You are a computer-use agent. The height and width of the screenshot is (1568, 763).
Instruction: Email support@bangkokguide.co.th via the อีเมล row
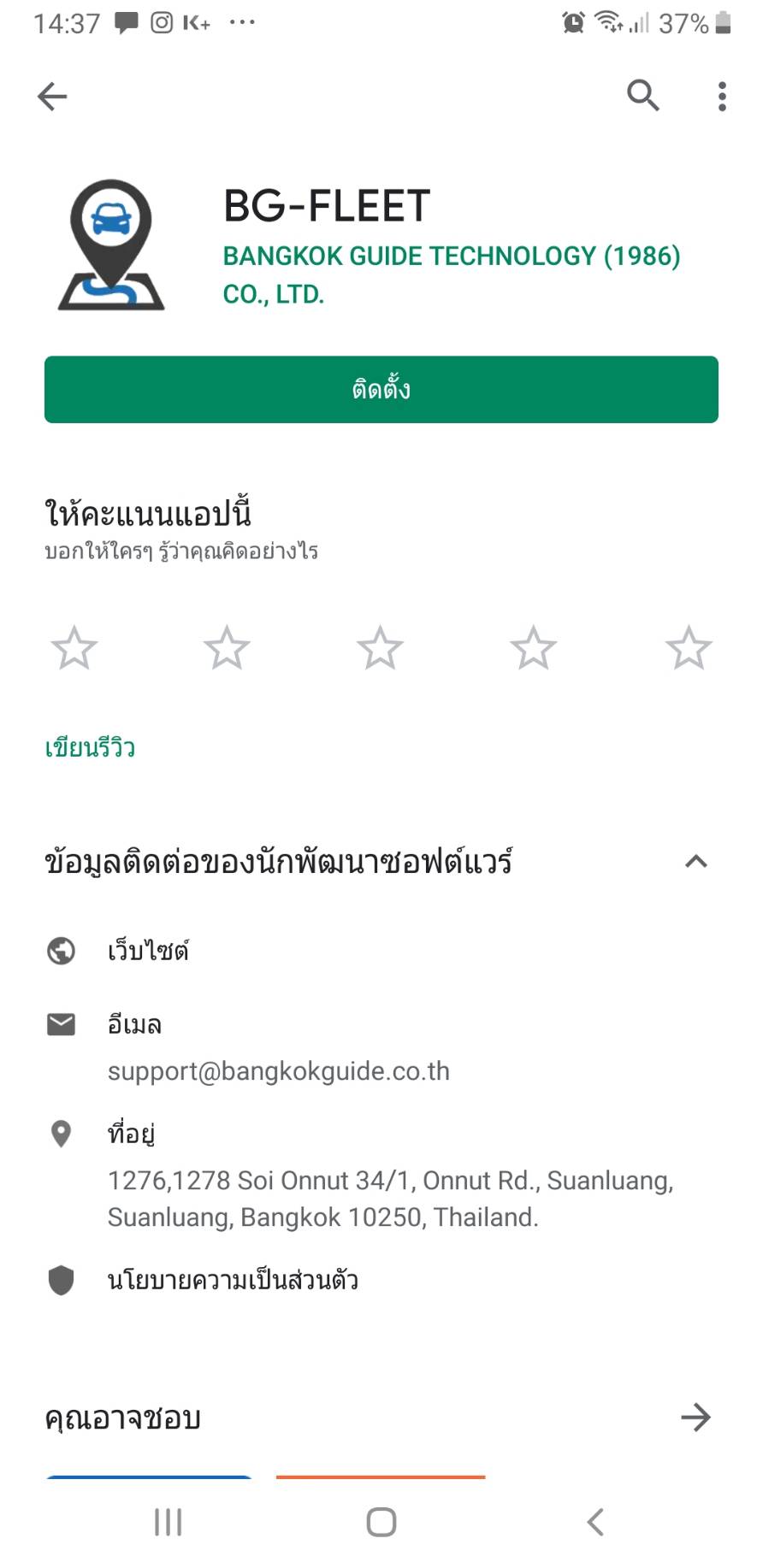[x=381, y=1047]
